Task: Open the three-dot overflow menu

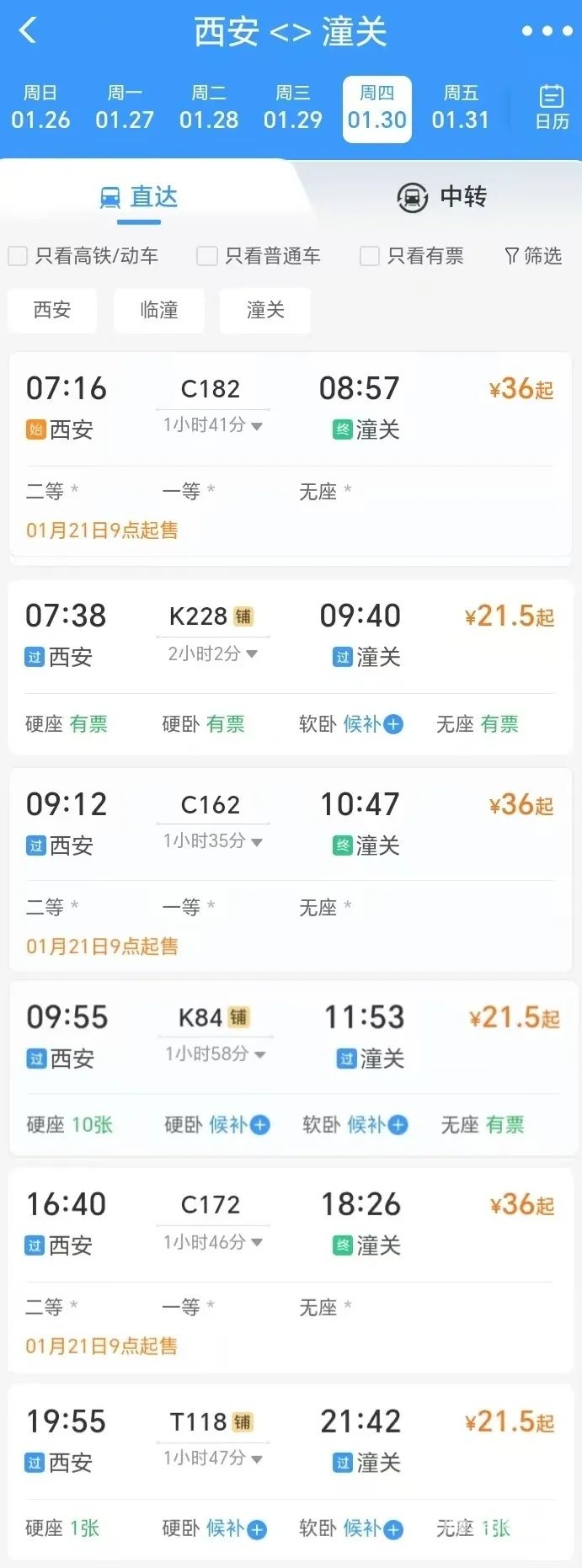Action: point(547,31)
